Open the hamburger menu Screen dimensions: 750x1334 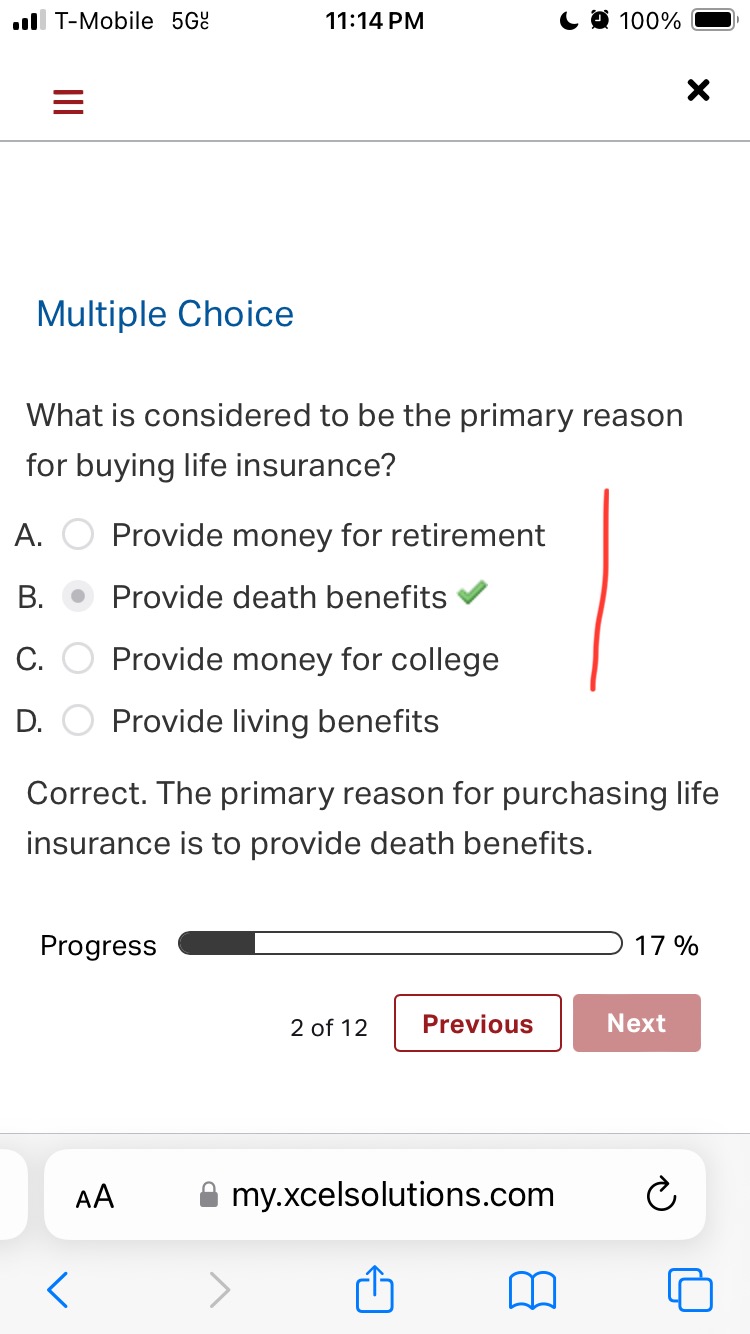coord(68,101)
